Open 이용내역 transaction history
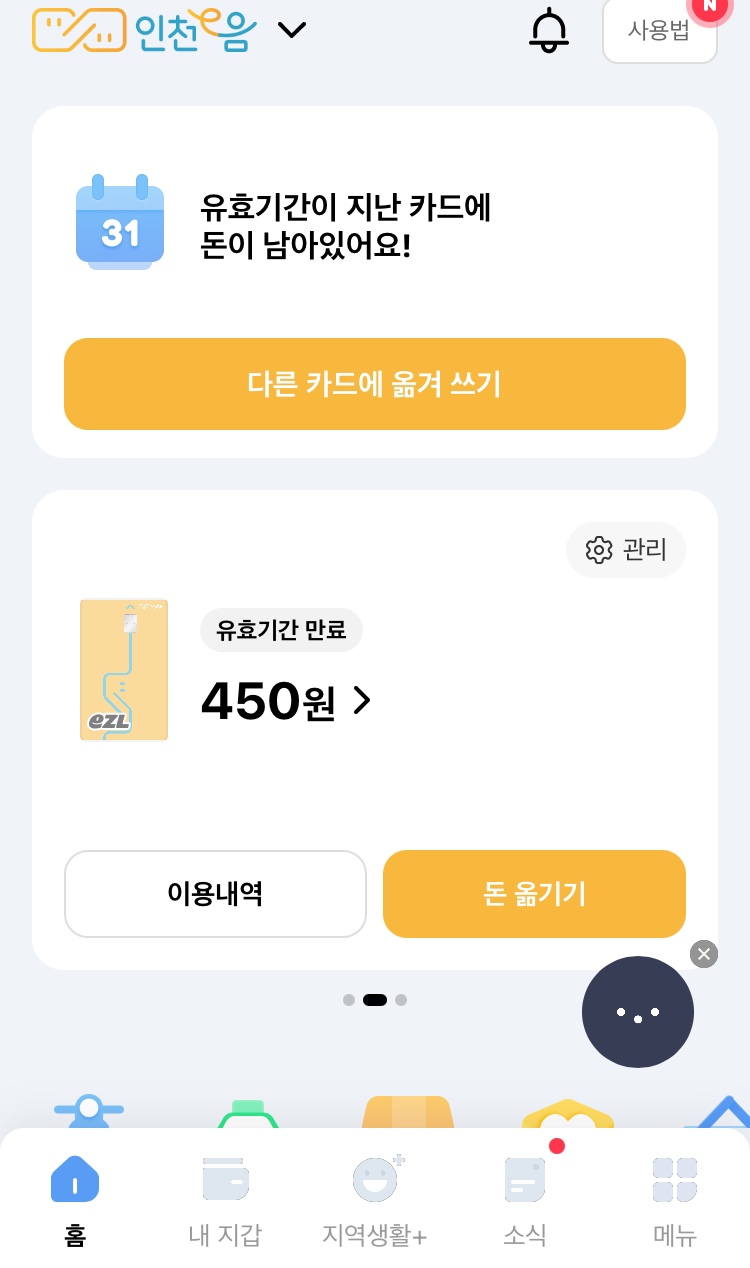This screenshot has width=750, height=1268. [x=215, y=894]
